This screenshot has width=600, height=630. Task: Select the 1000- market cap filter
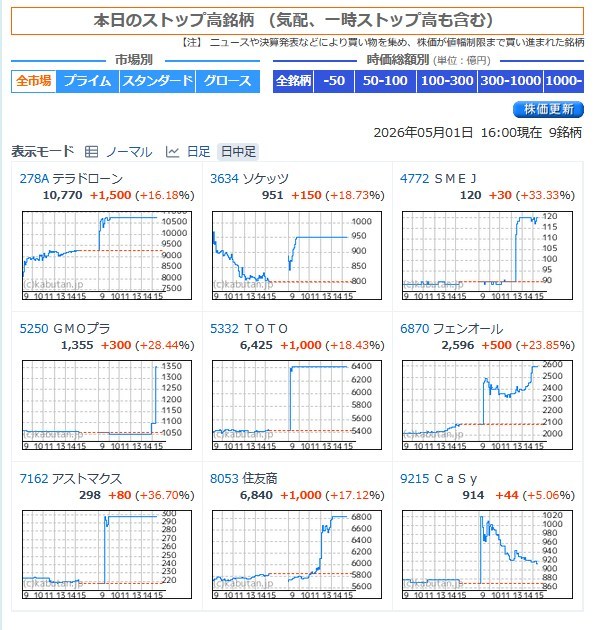(563, 81)
